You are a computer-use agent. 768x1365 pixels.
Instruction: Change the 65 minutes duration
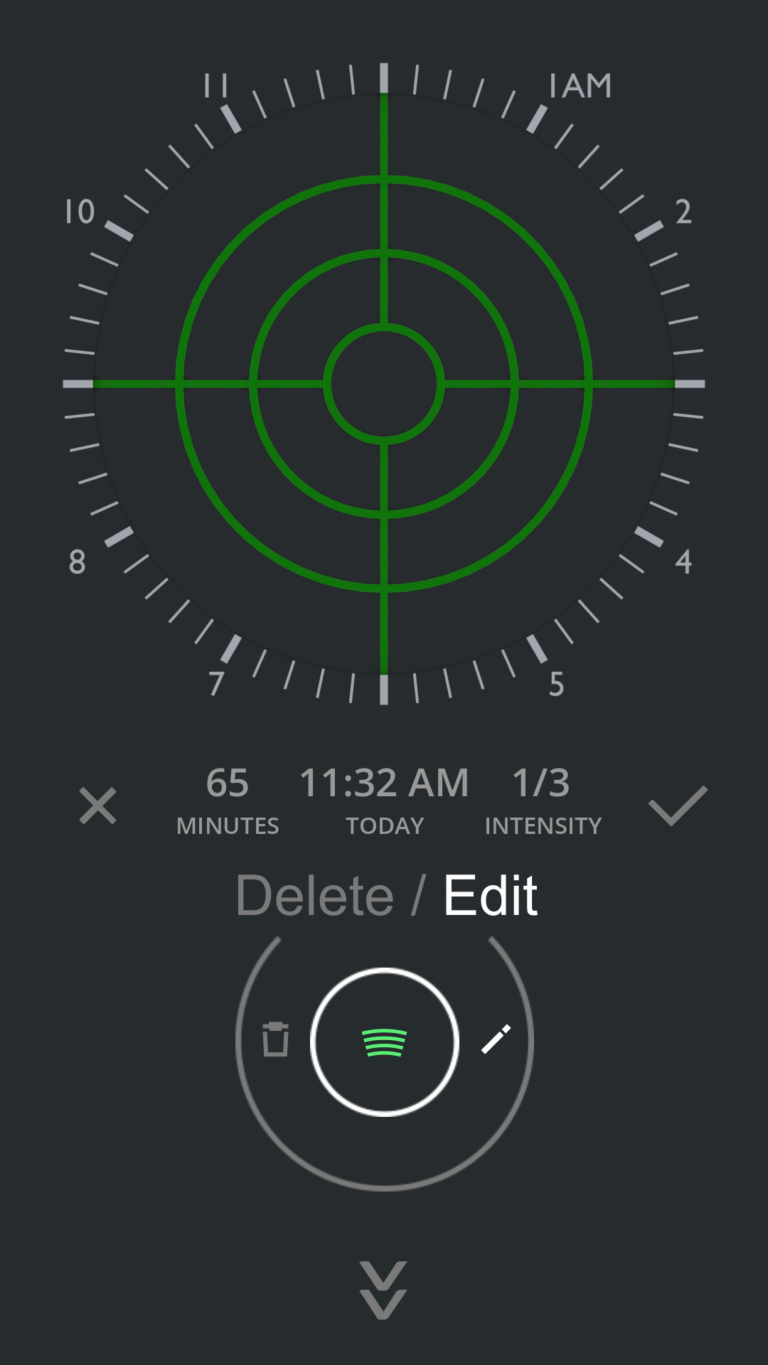pos(227,800)
